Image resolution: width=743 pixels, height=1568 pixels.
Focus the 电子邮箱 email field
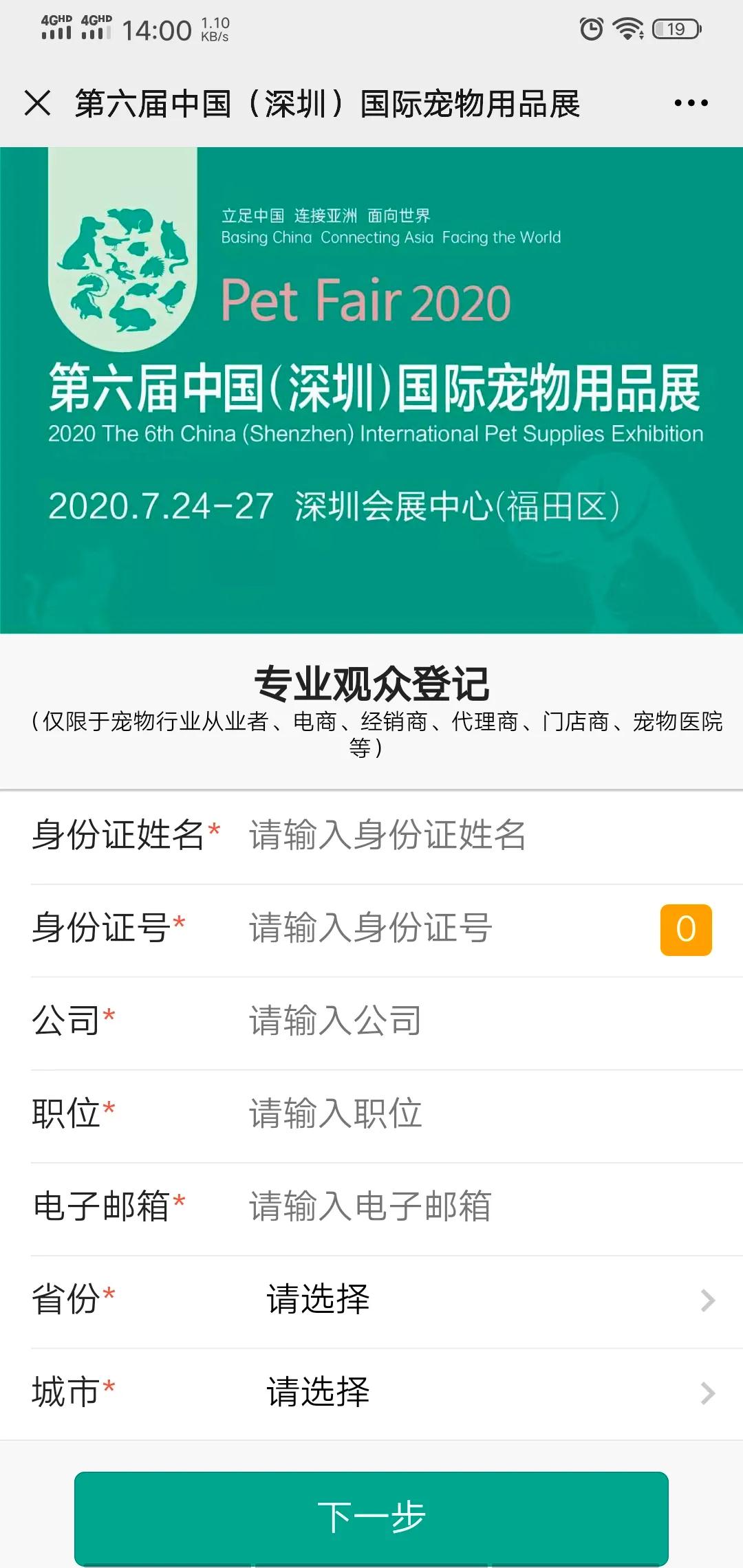coord(468,1207)
